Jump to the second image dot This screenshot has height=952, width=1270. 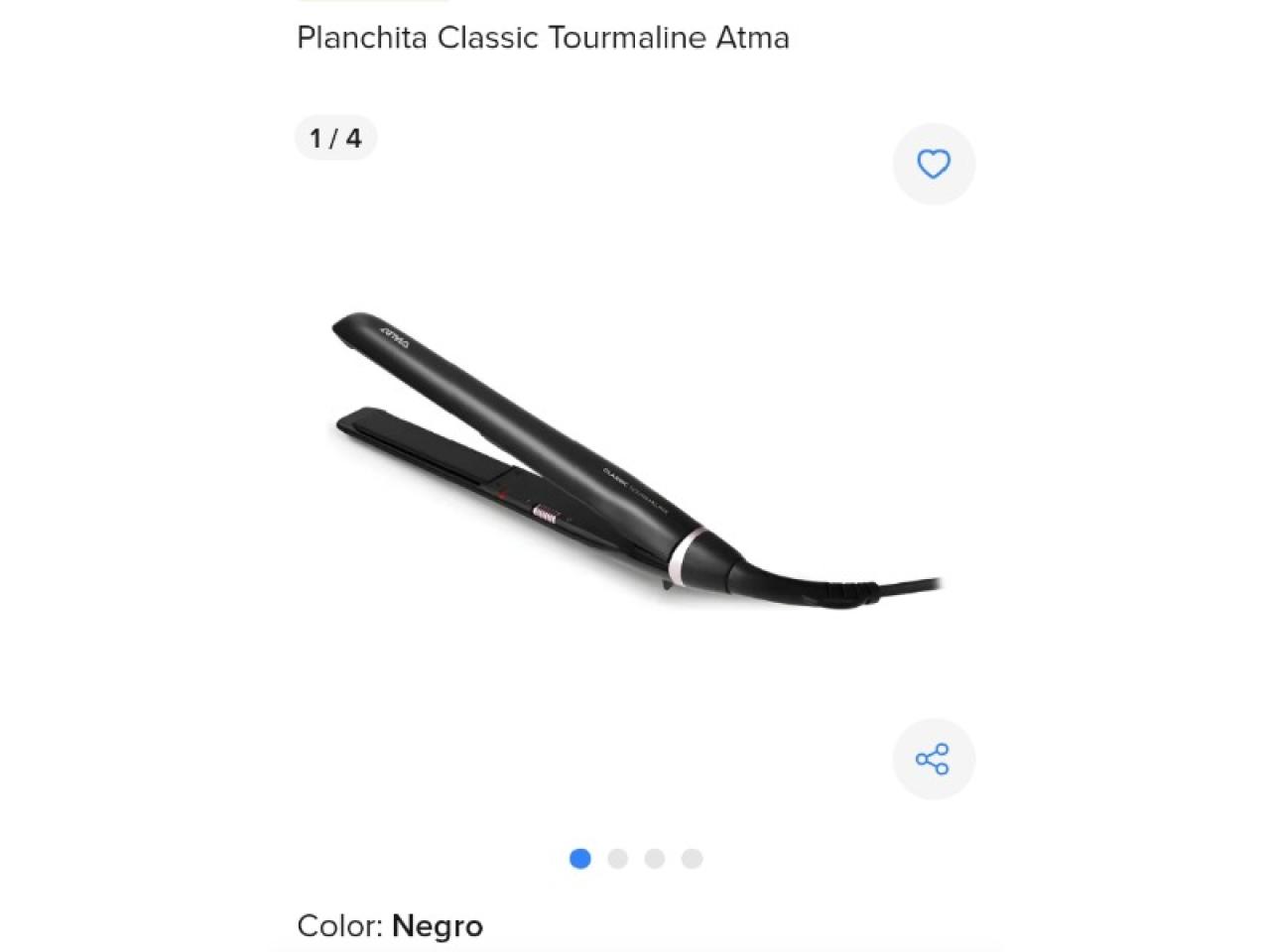(617, 859)
